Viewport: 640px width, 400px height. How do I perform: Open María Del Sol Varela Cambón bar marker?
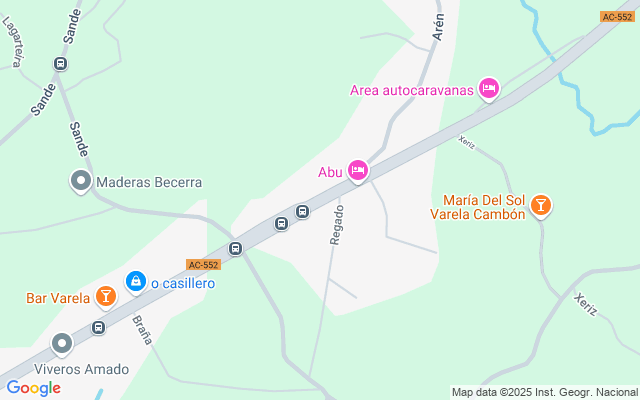click(541, 206)
